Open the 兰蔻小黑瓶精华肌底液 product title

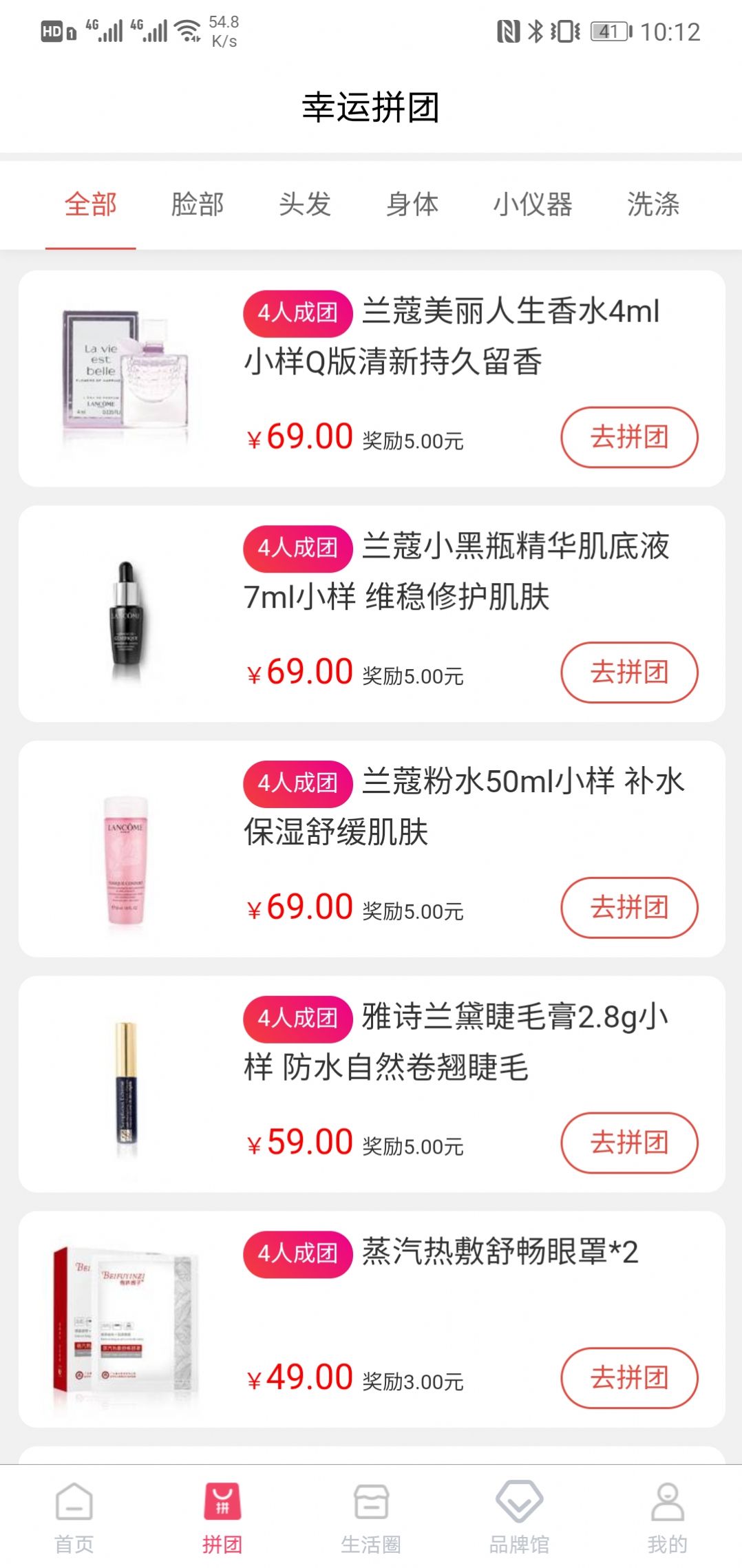(x=518, y=573)
